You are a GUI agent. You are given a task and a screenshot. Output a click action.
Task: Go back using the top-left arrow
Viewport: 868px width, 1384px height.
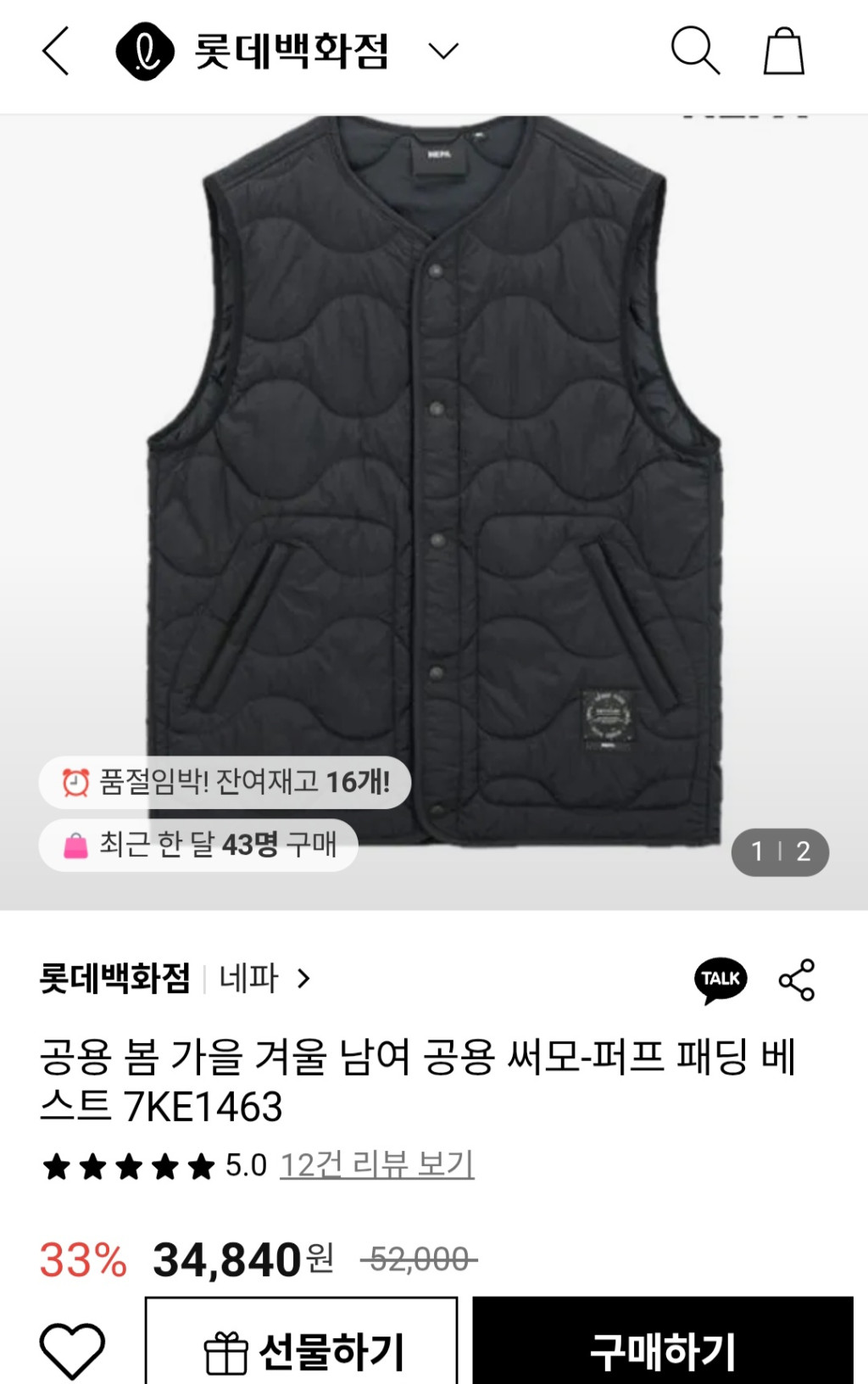[56, 51]
